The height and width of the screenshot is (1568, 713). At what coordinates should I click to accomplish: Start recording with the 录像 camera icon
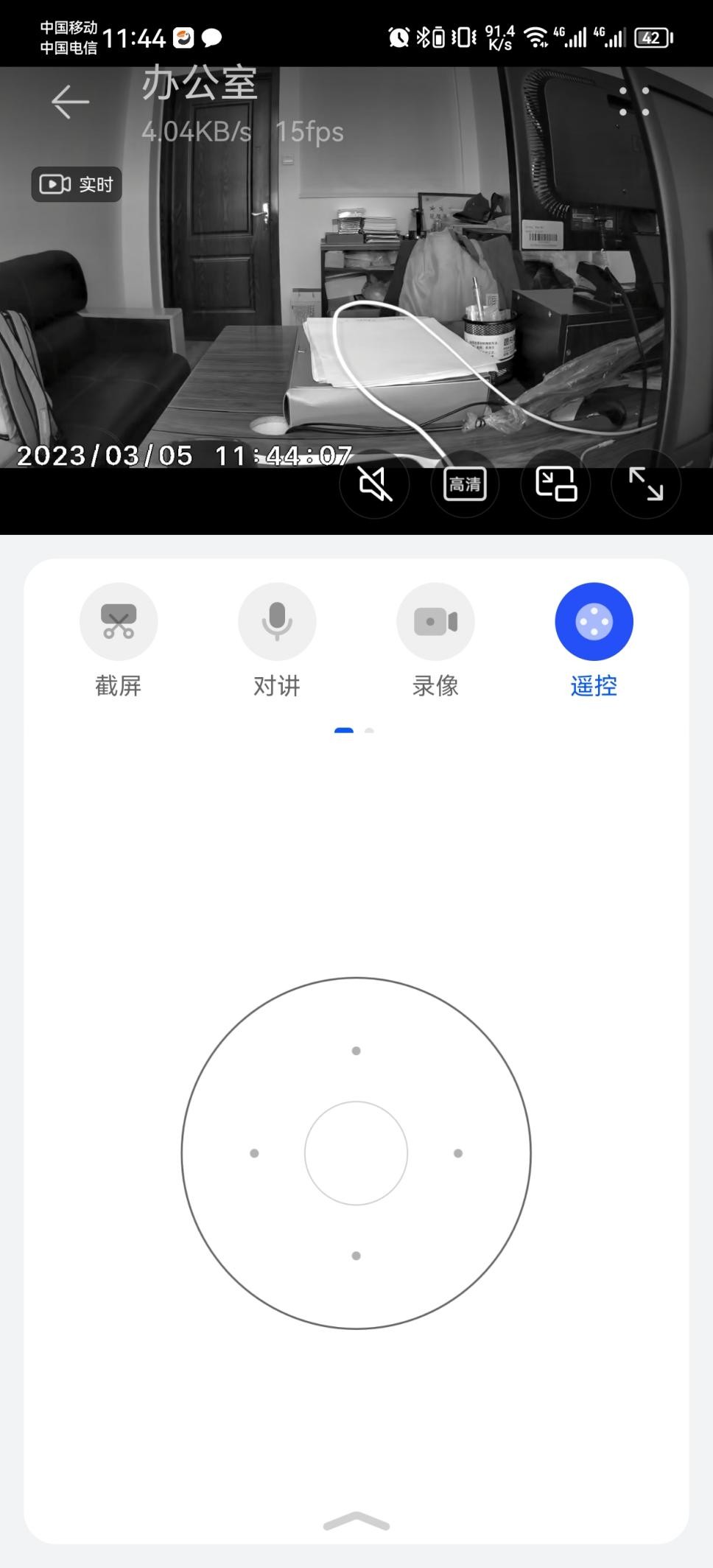pos(435,621)
